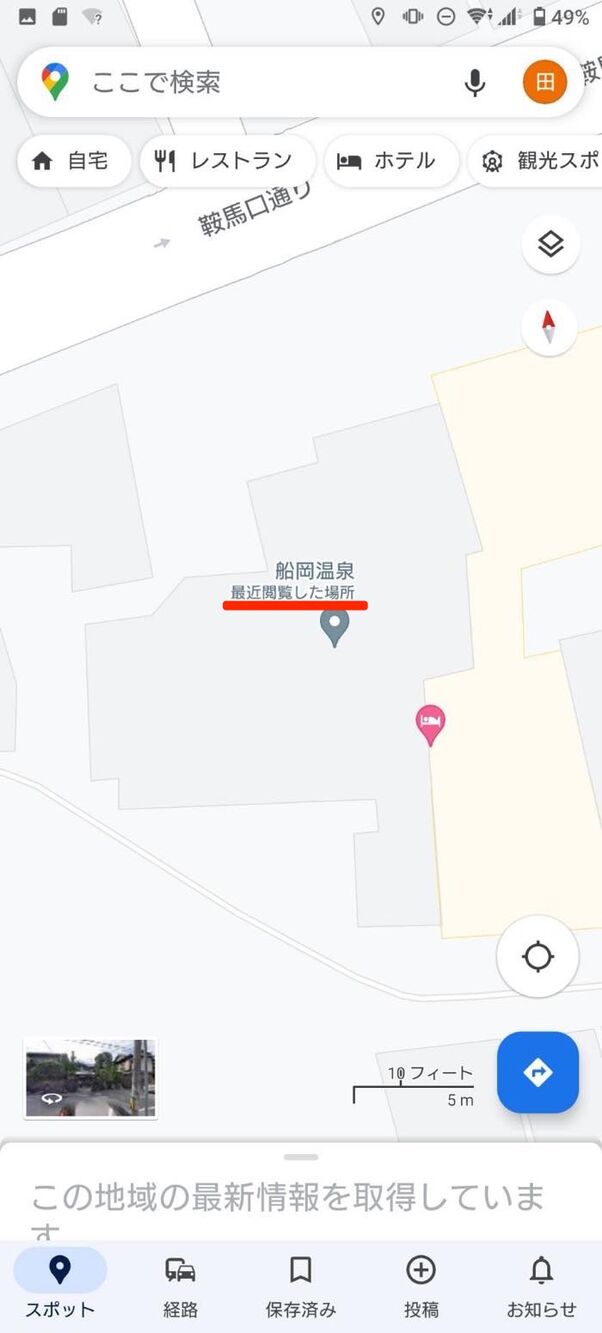
Task: Open directions with the blue arrow button
Action: 538,1072
